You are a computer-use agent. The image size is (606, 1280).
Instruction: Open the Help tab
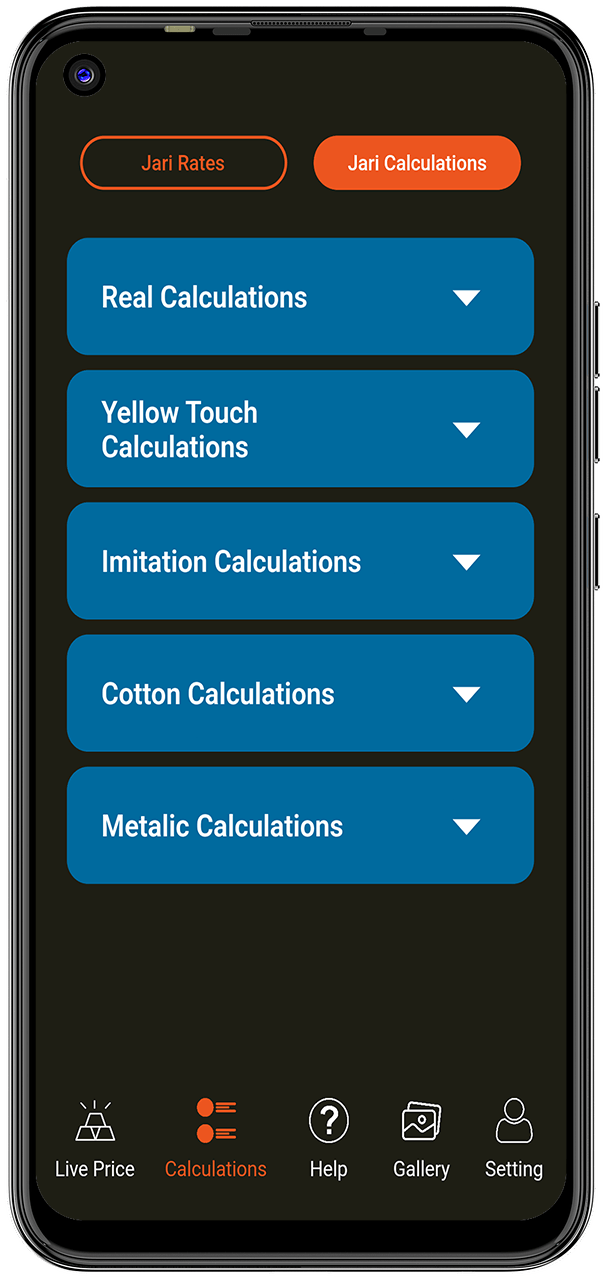328,1140
